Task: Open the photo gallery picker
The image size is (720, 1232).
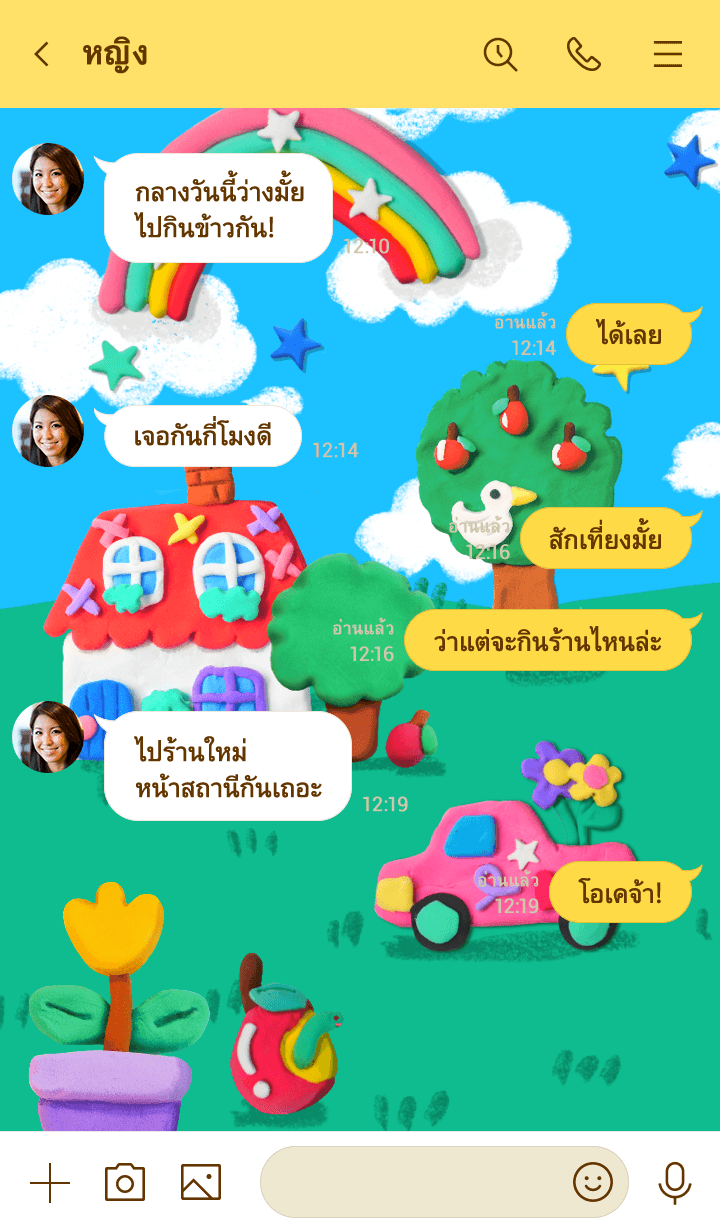Action: (200, 1183)
